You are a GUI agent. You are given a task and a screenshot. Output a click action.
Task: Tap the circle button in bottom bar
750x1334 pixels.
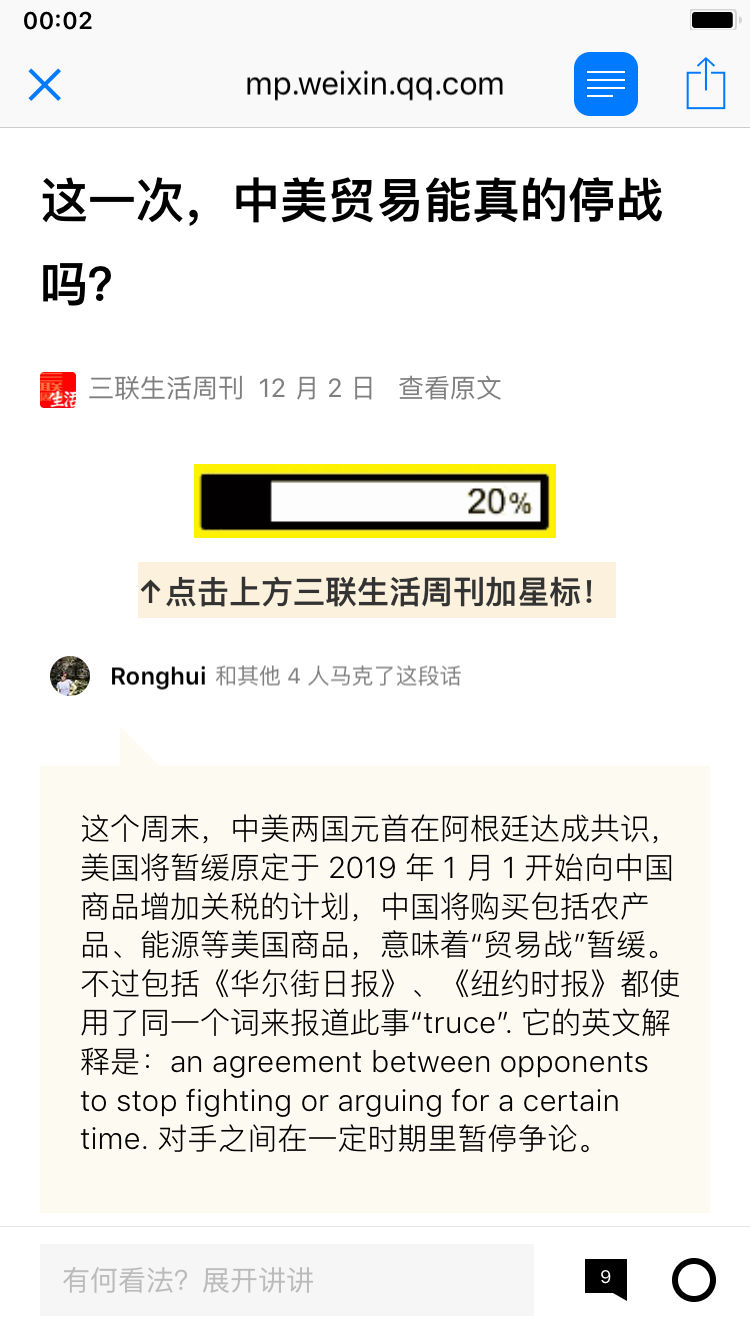pos(694,1279)
